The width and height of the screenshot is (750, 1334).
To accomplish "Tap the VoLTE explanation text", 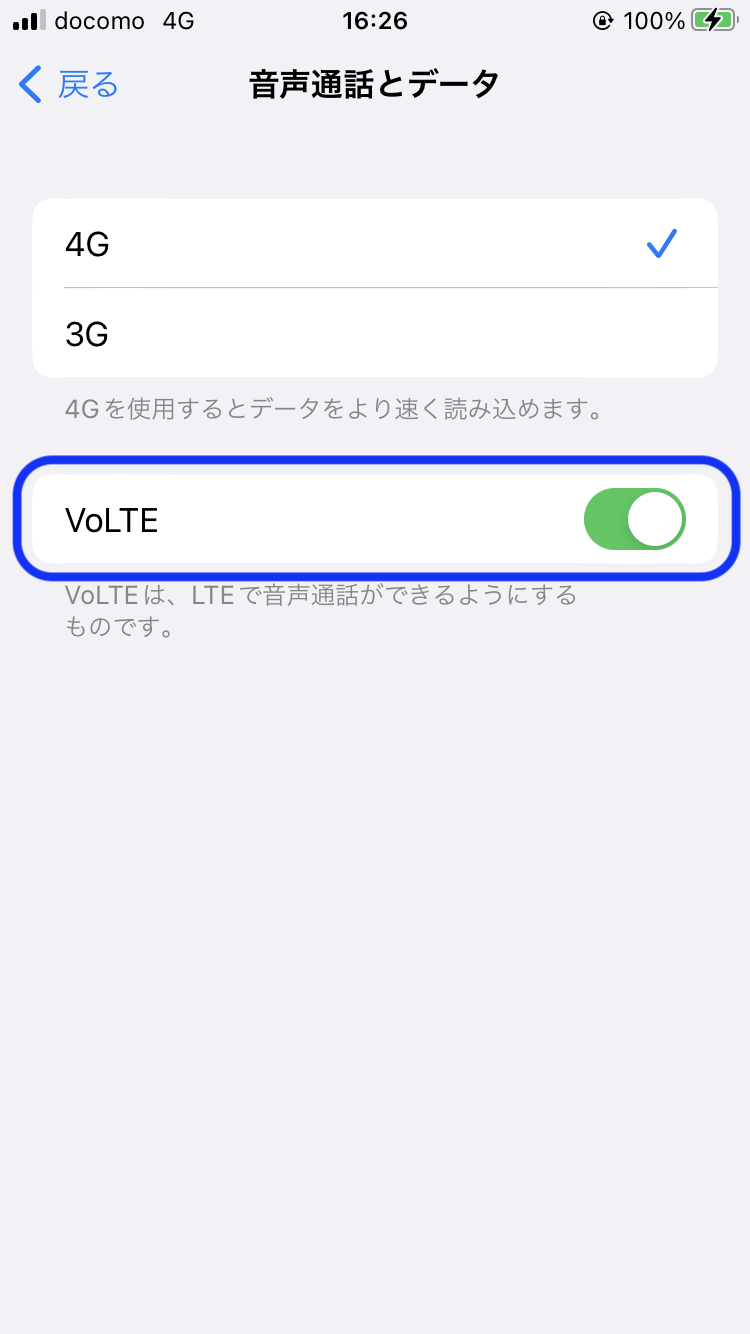I will click(322, 610).
